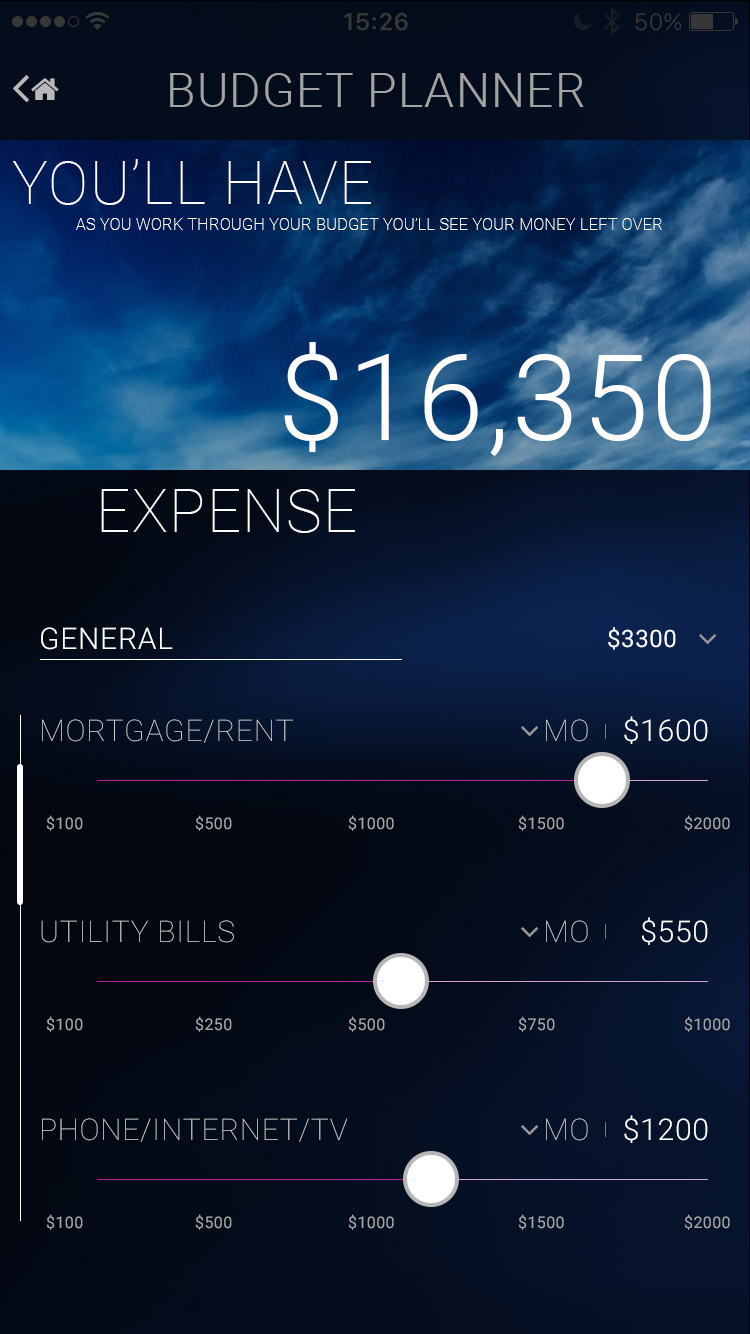Viewport: 750px width, 1334px height.
Task: Tap the Utility Bills slider handle
Action: point(401,982)
